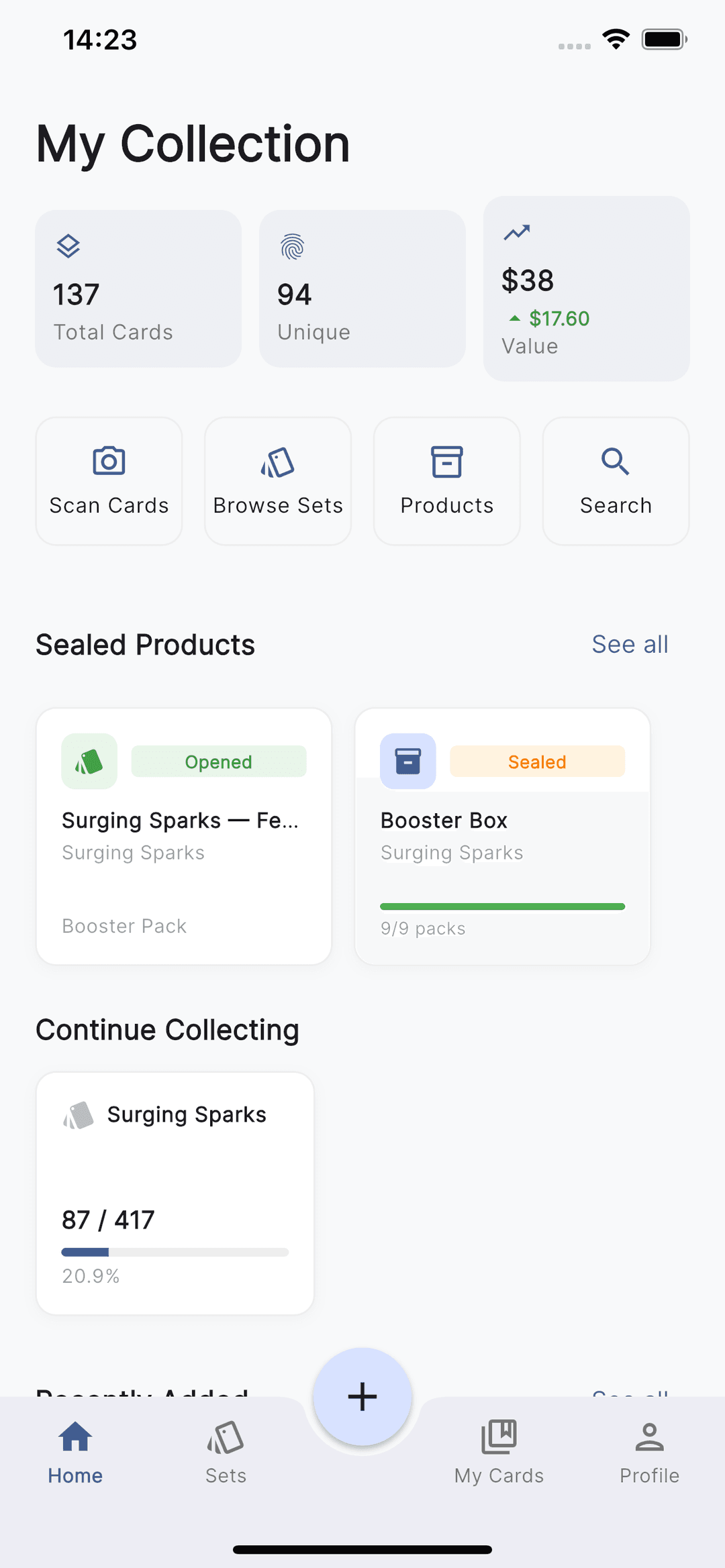Tap the Products box icon
725x1568 pixels.
[x=446, y=462]
